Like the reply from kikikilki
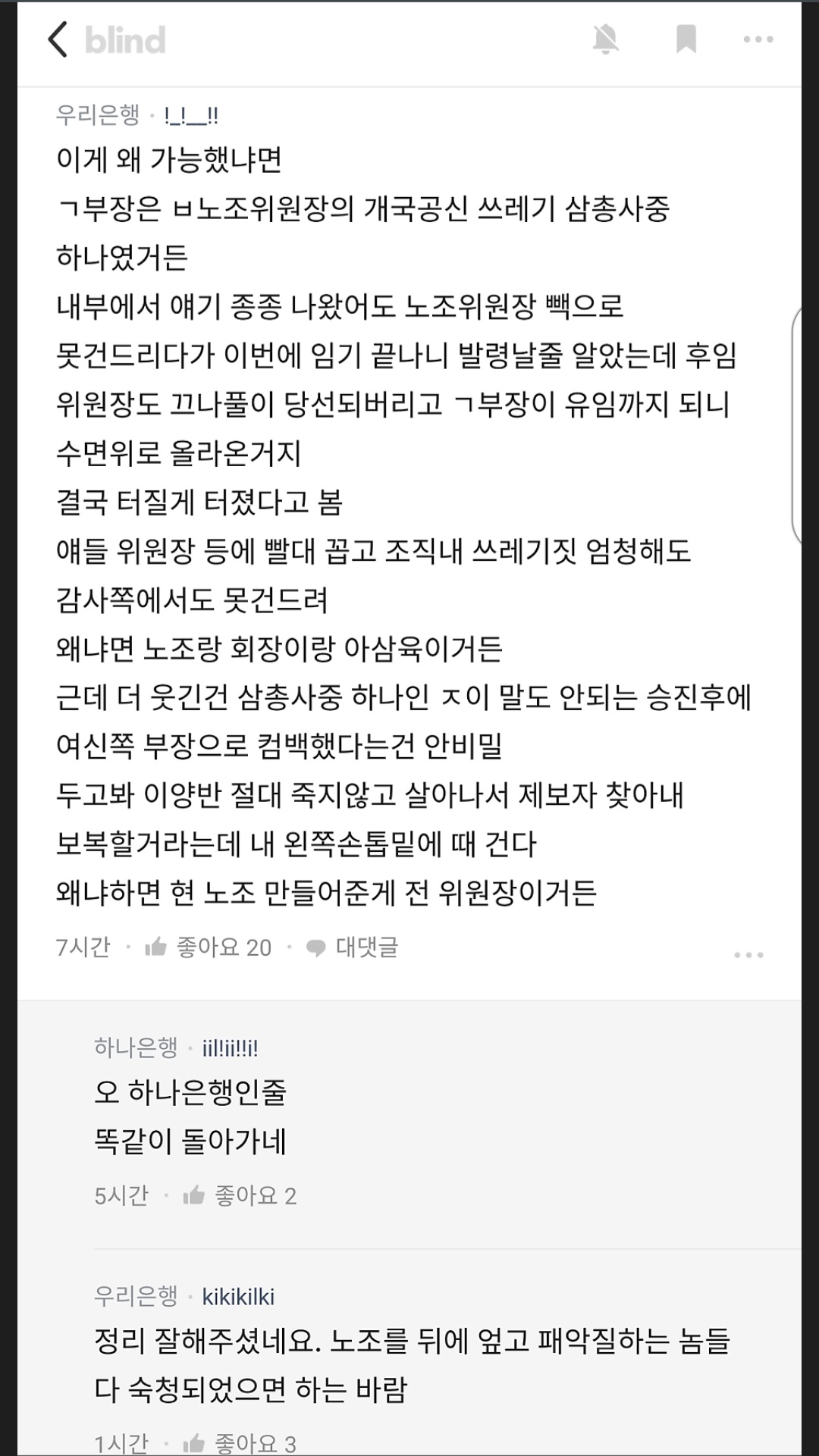Viewport: 819px width, 1456px height. coord(195,1442)
